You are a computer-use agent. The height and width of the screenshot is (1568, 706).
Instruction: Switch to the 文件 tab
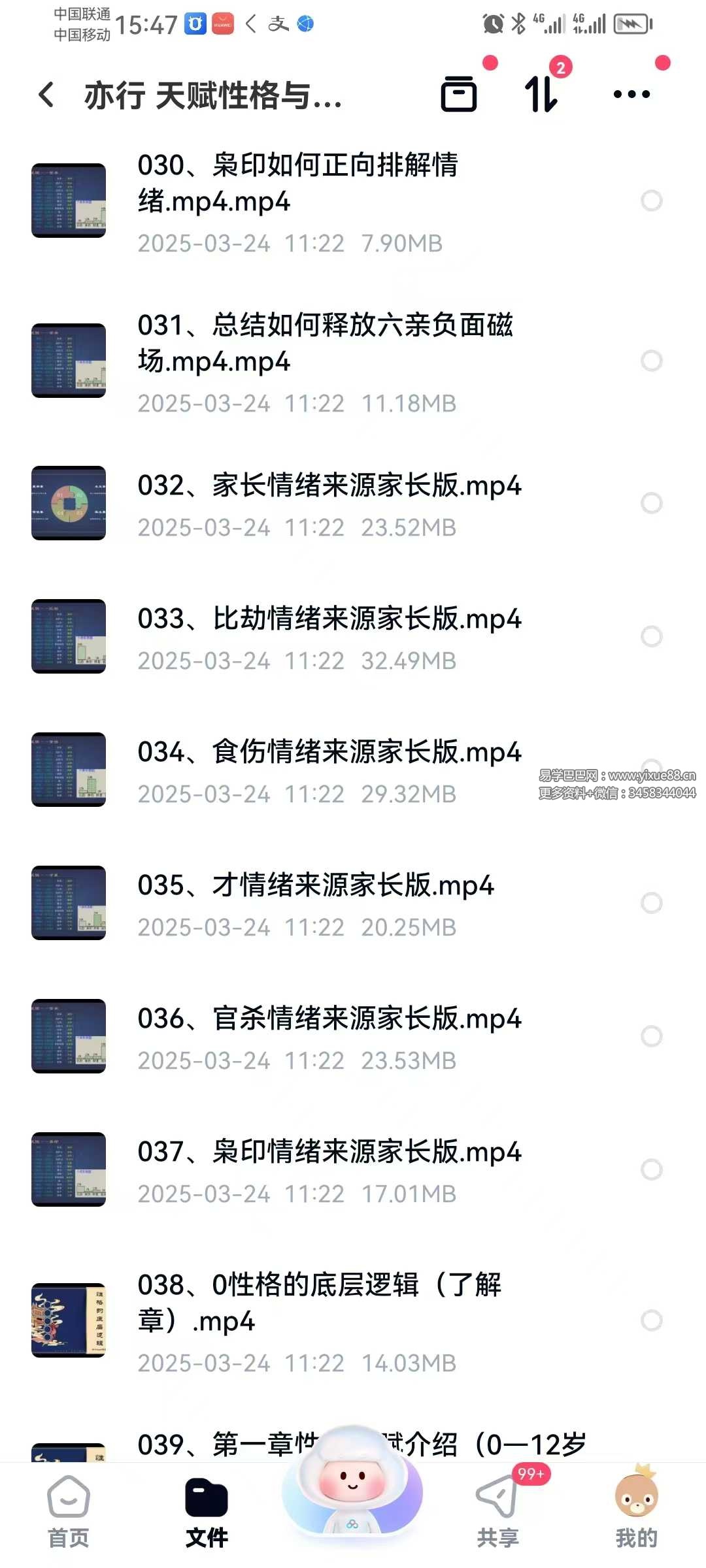(x=207, y=1511)
